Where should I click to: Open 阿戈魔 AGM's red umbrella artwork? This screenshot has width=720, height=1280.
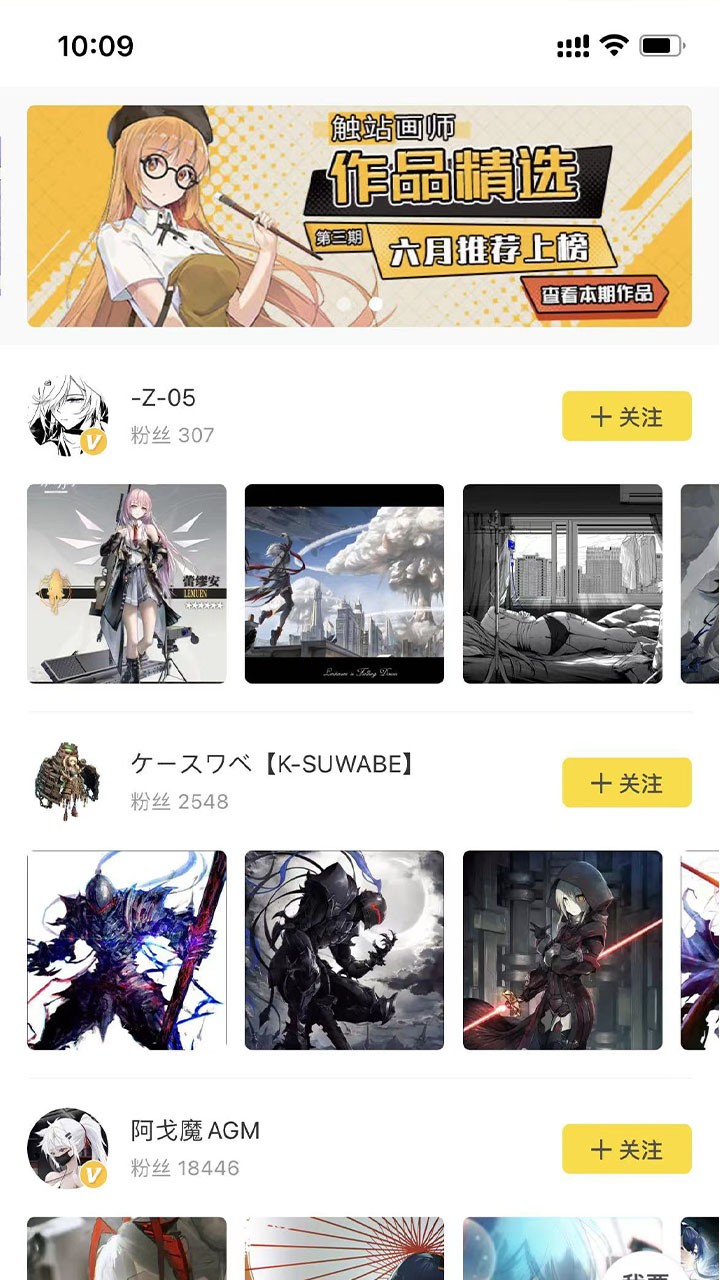point(344,1248)
